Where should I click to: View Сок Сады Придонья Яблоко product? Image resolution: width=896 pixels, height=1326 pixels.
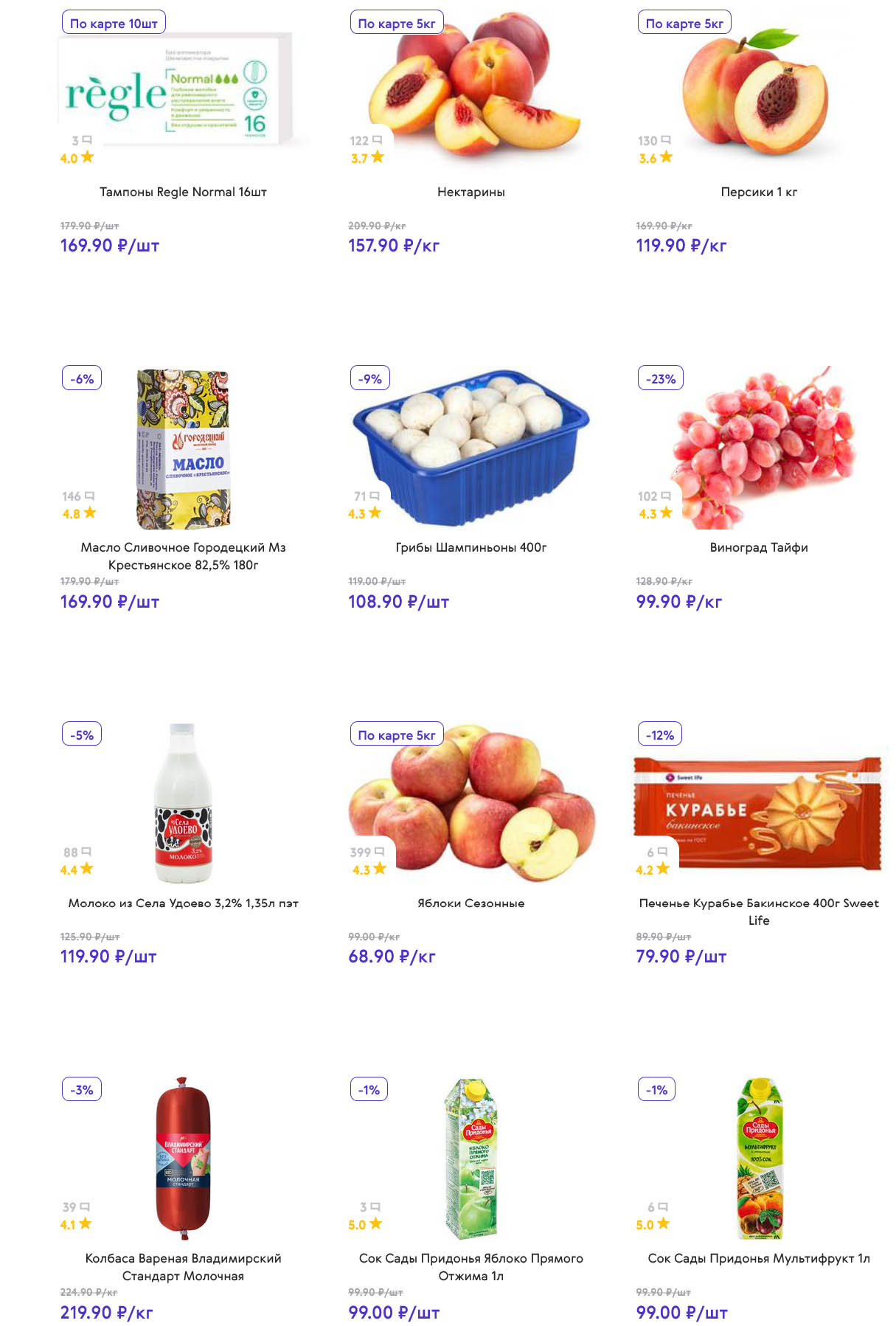[470, 1266]
